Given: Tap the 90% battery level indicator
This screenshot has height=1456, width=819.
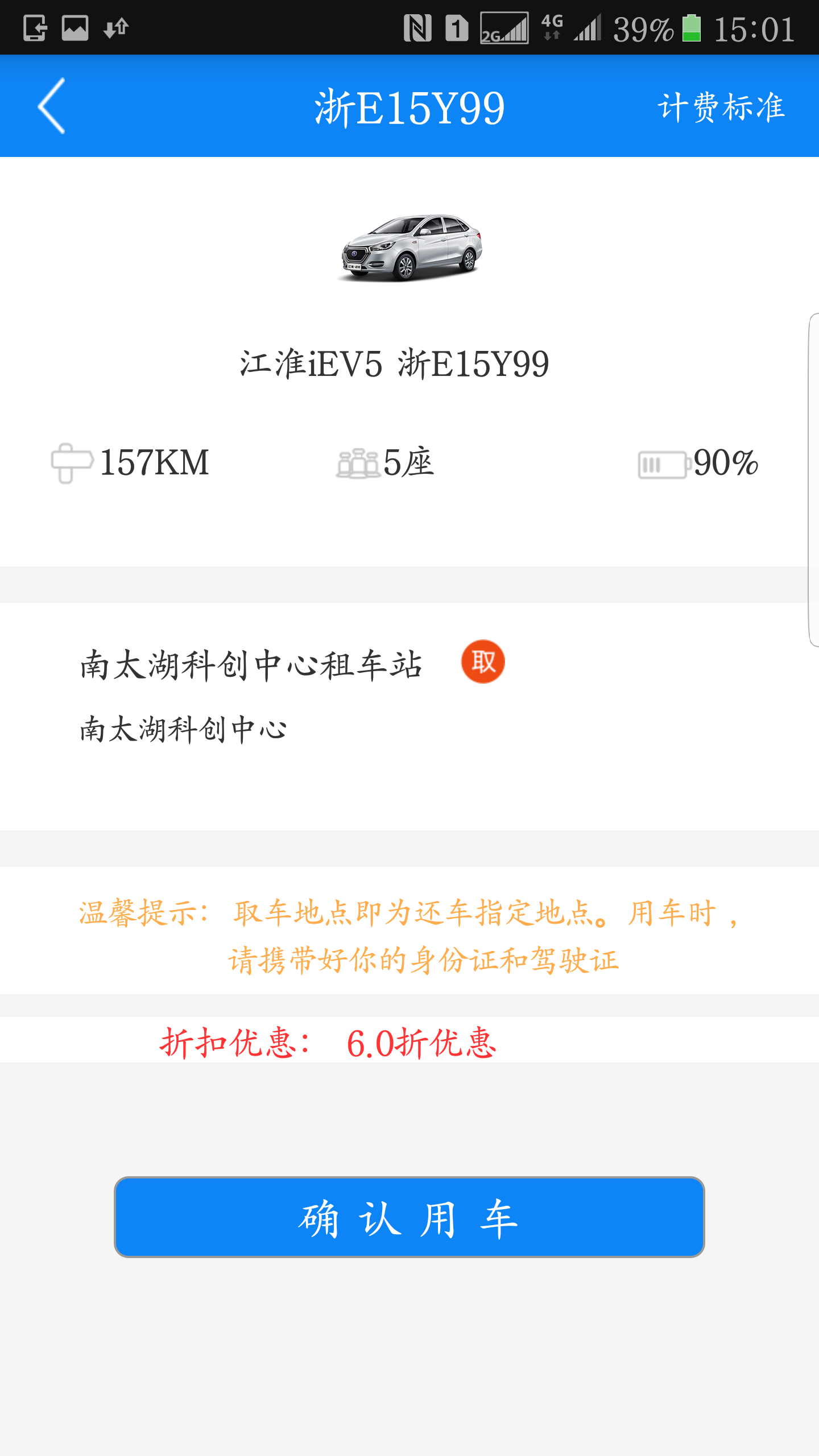Looking at the screenshot, I should tap(725, 464).
